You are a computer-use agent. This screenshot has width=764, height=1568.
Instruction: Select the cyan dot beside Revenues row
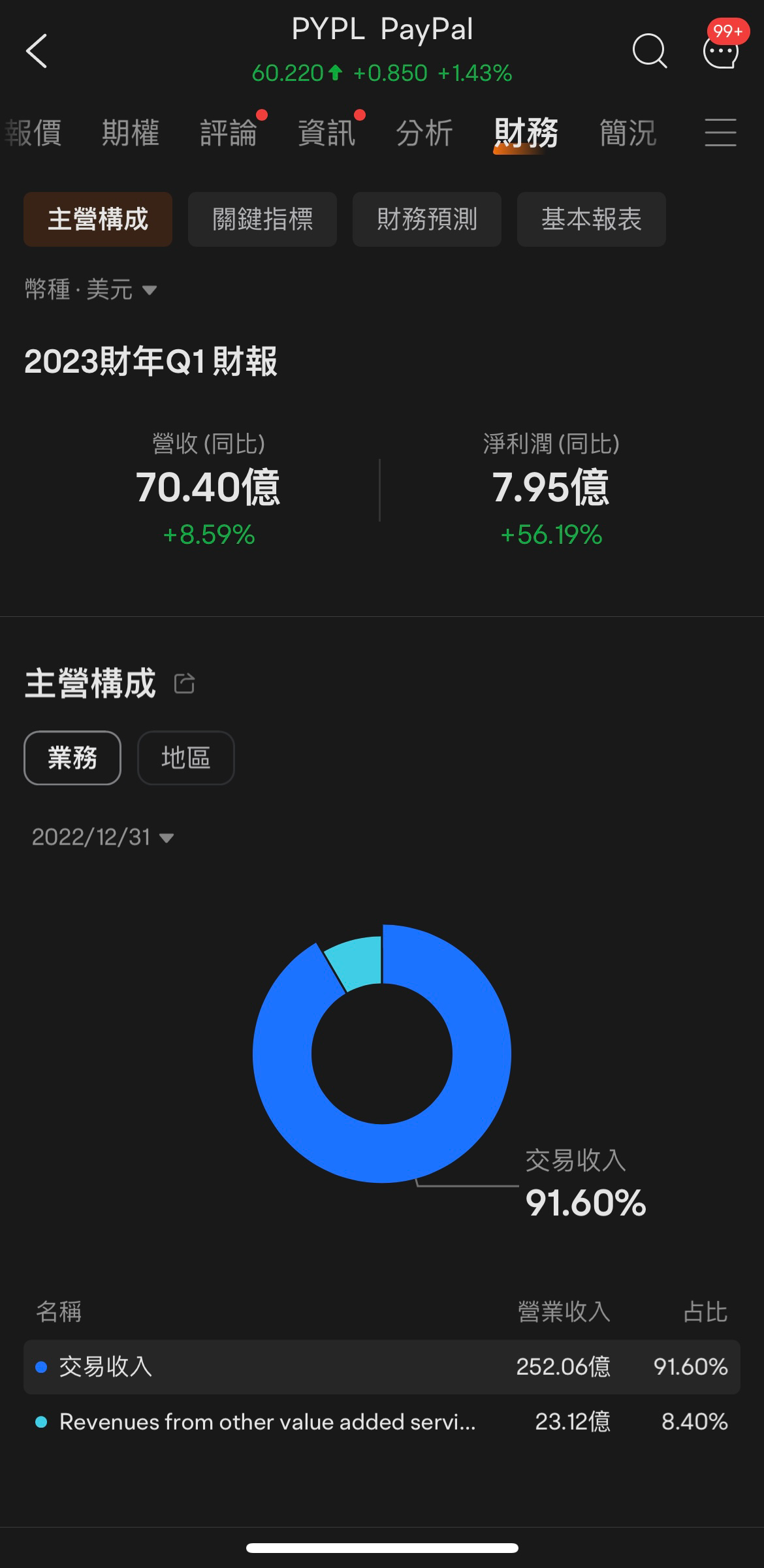(x=41, y=1420)
